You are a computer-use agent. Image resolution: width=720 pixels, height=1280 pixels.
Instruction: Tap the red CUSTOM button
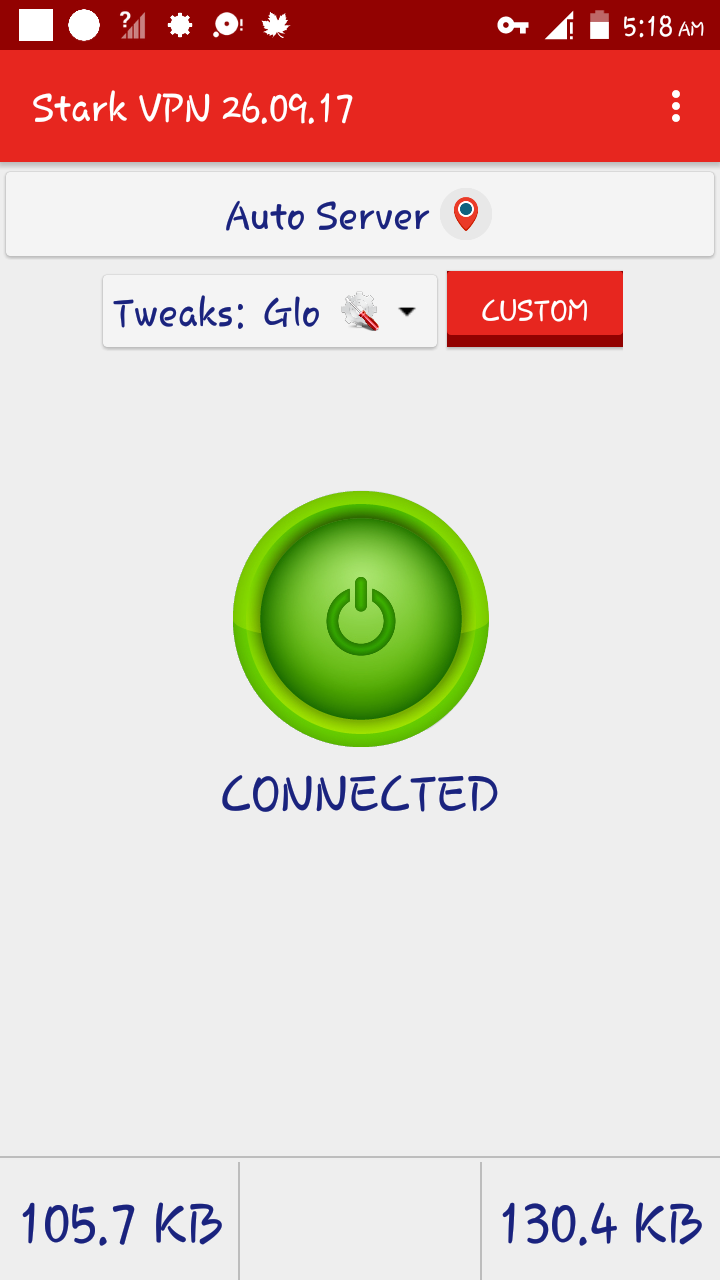pos(535,309)
